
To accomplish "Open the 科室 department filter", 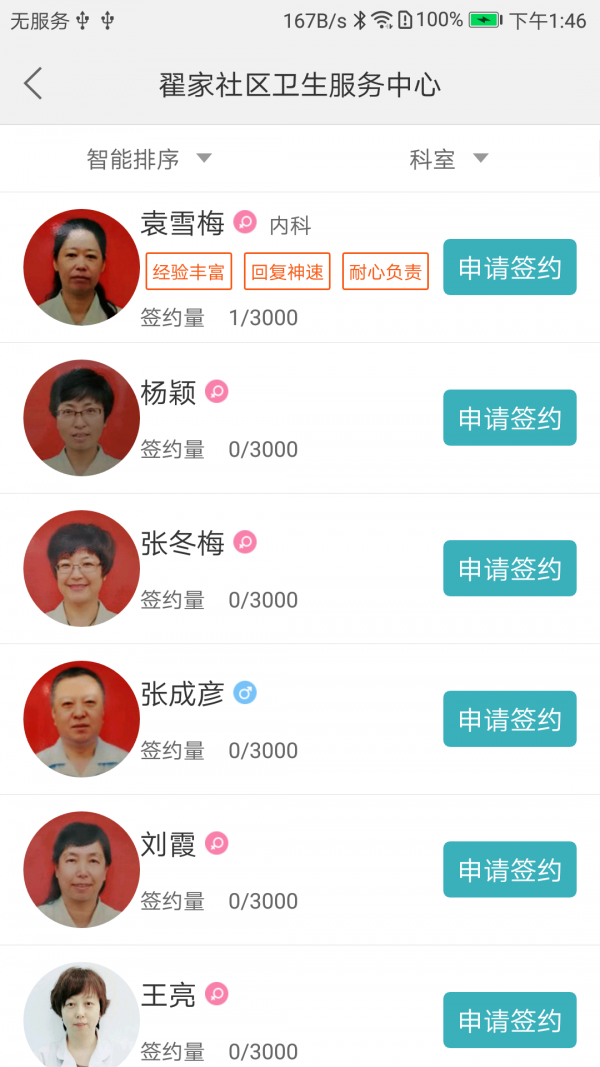I will pyautogui.click(x=448, y=159).
